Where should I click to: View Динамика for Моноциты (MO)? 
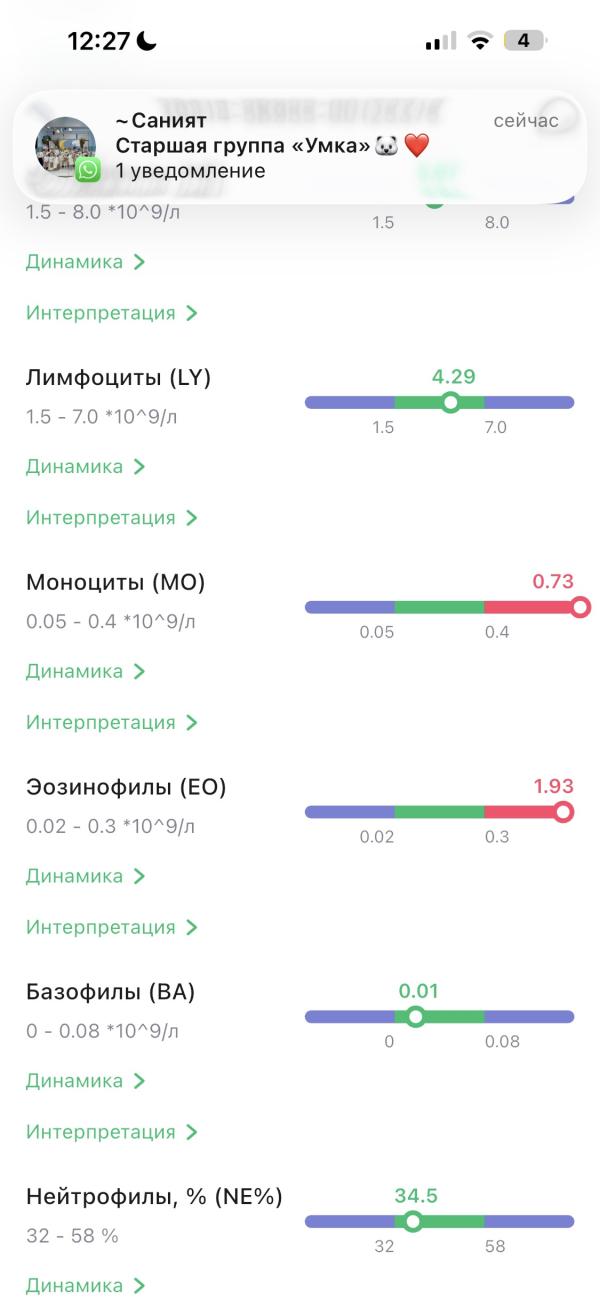click(86, 672)
